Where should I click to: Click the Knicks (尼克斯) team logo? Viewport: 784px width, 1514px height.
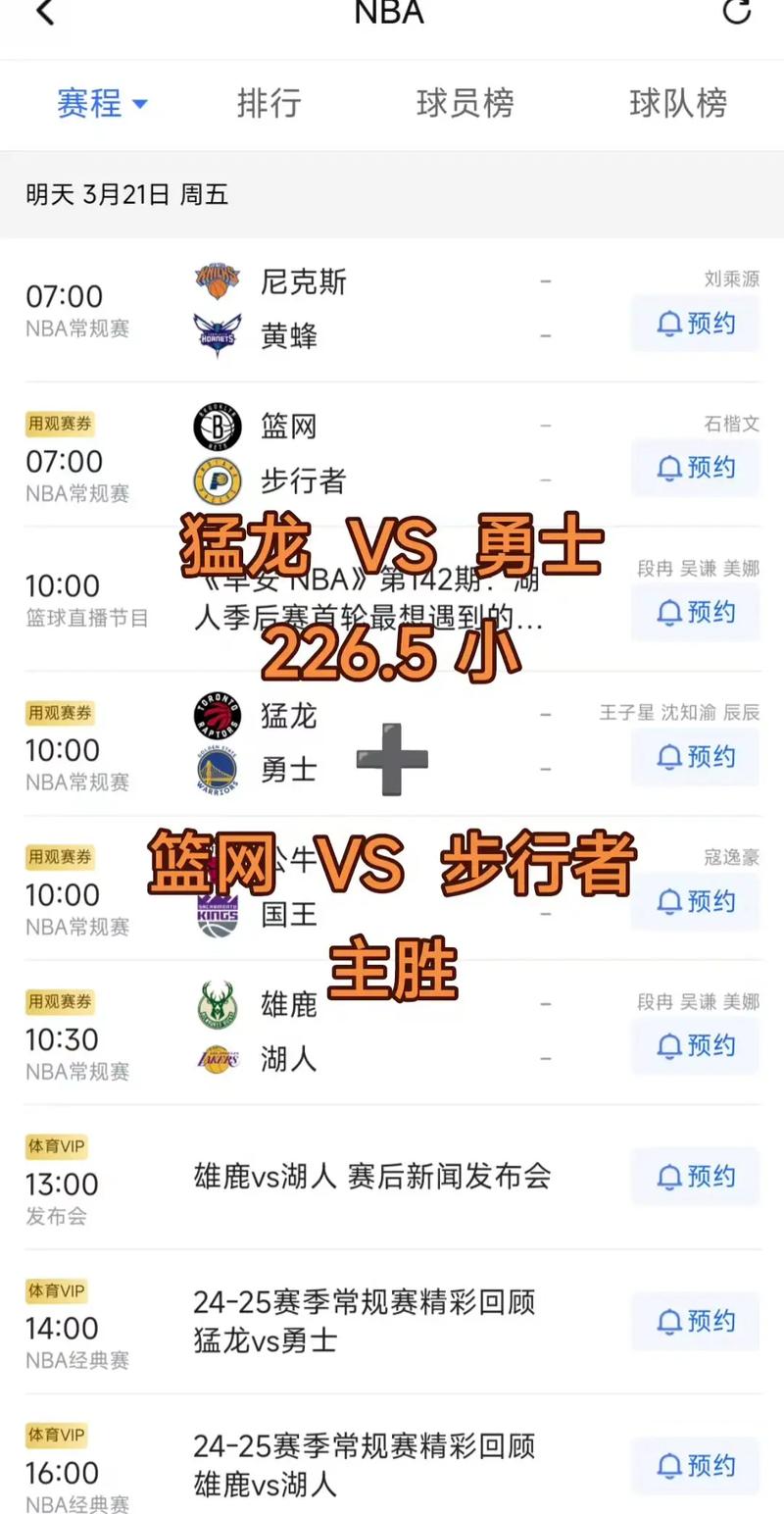point(217,279)
